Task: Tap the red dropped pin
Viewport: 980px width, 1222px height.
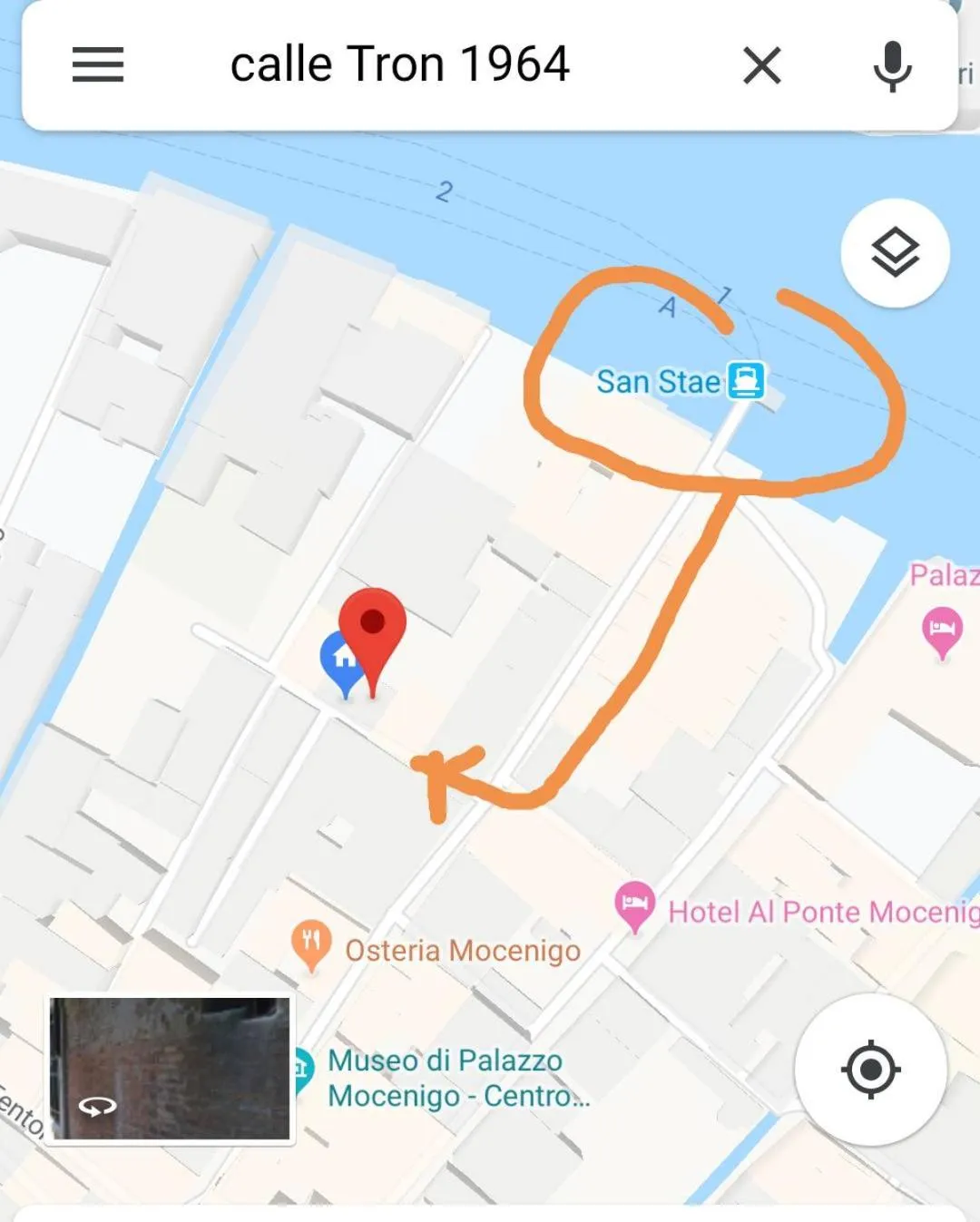Action: point(373,628)
